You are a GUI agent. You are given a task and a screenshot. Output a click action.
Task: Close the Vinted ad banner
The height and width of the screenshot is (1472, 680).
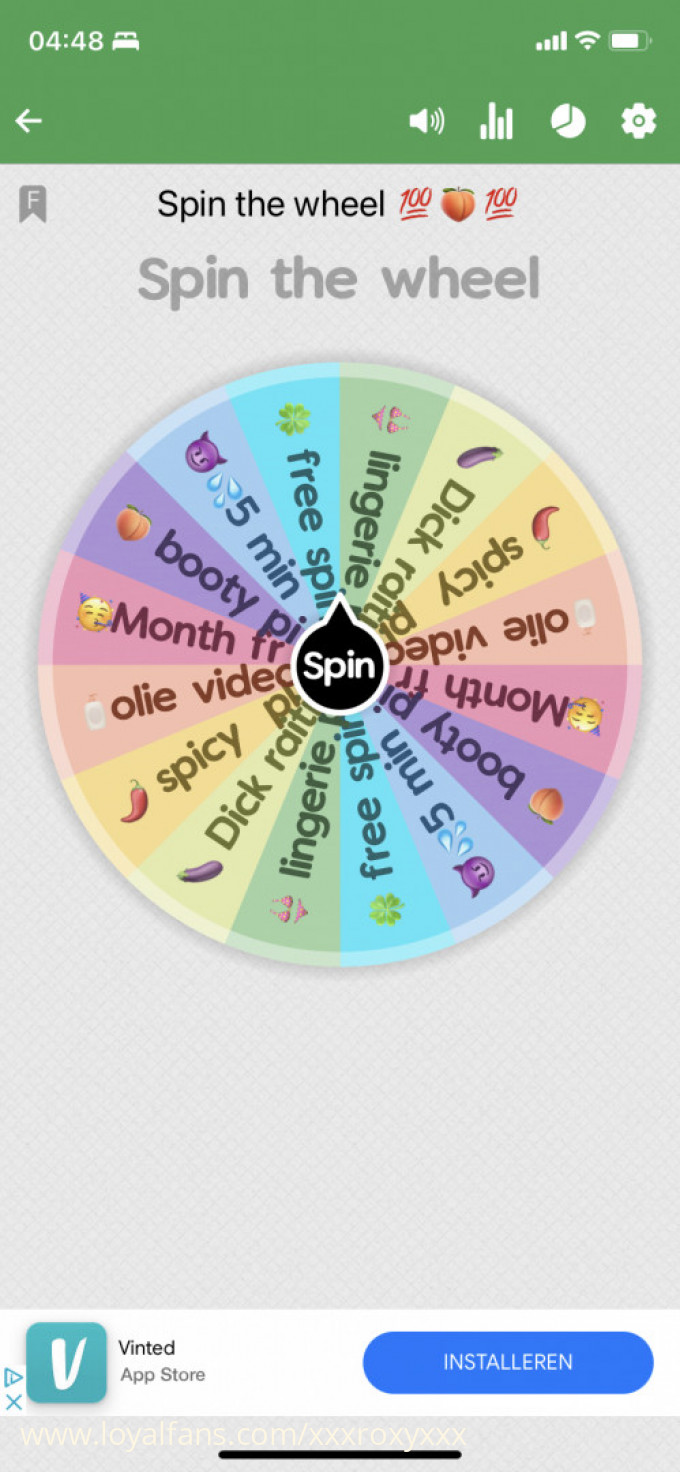[x=14, y=1401]
